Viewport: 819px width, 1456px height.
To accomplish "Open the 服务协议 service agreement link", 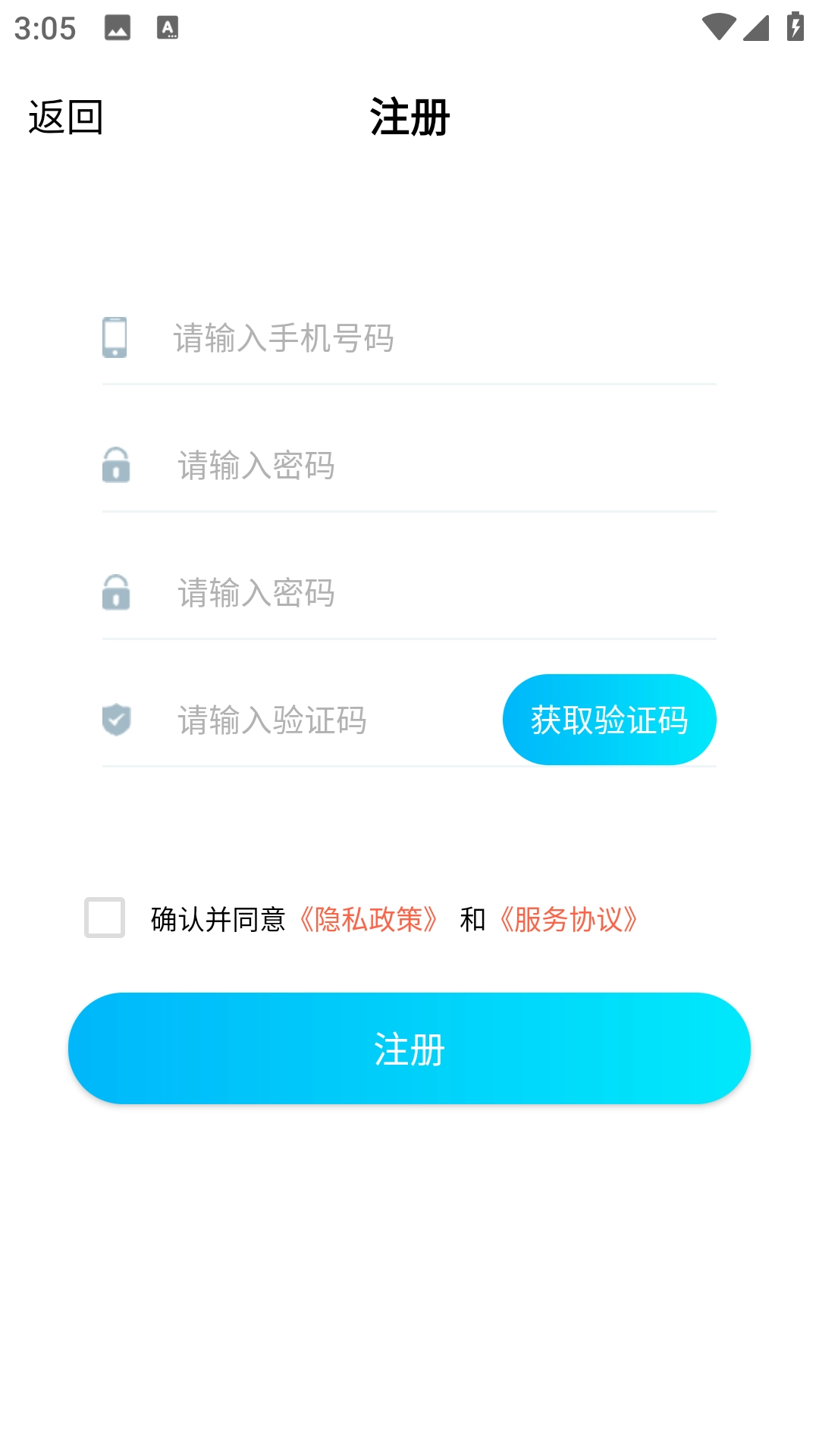I will [568, 919].
